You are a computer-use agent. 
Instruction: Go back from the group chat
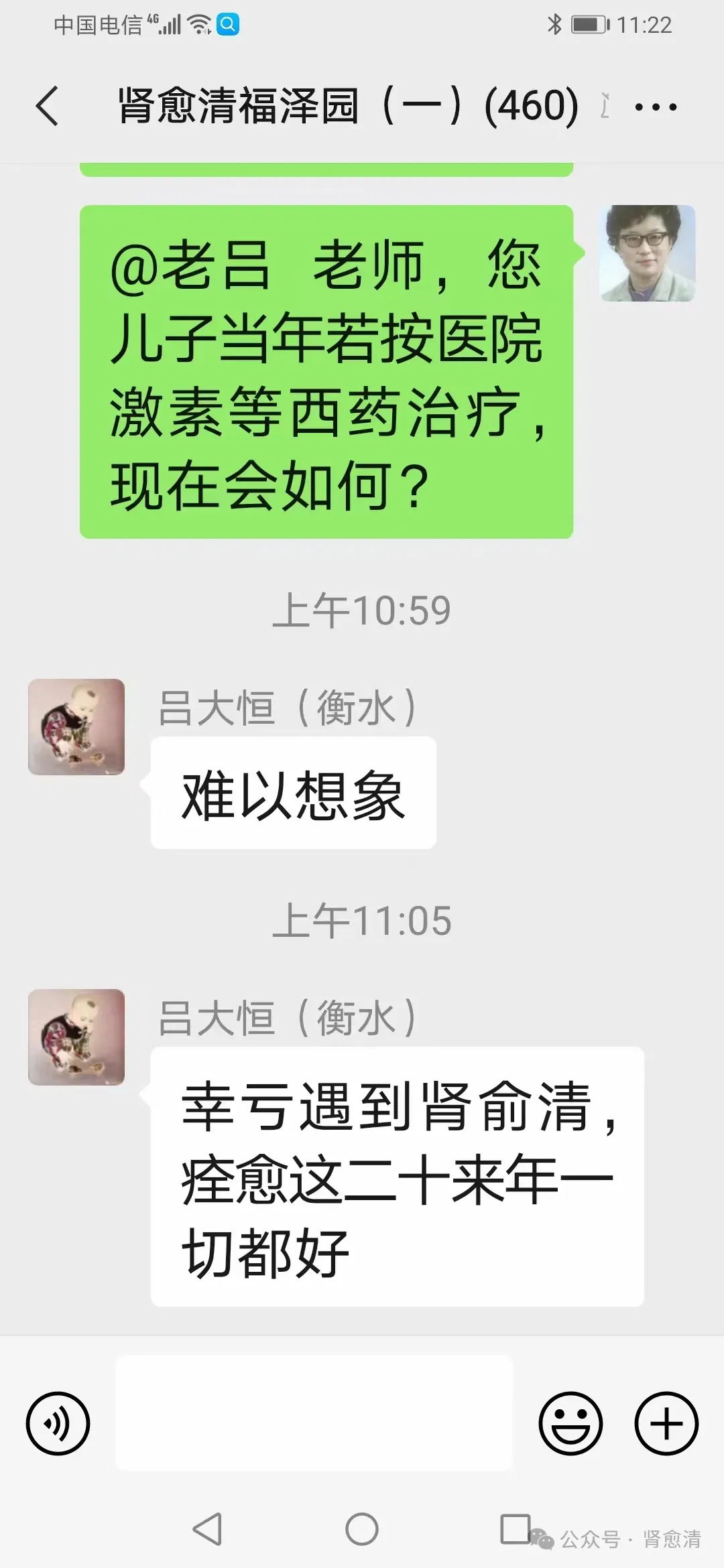tap(47, 106)
